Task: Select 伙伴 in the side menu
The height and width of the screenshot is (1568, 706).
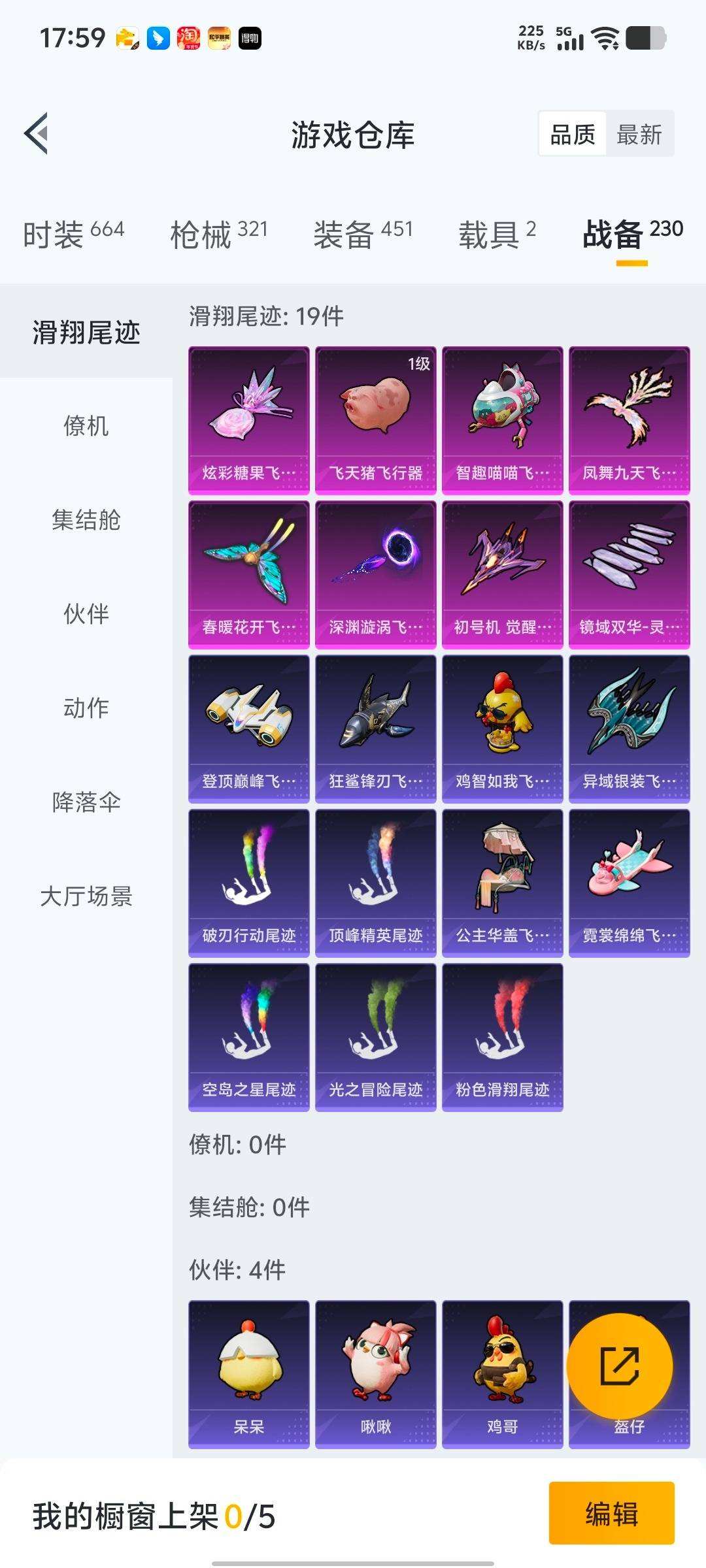Action: point(86,614)
